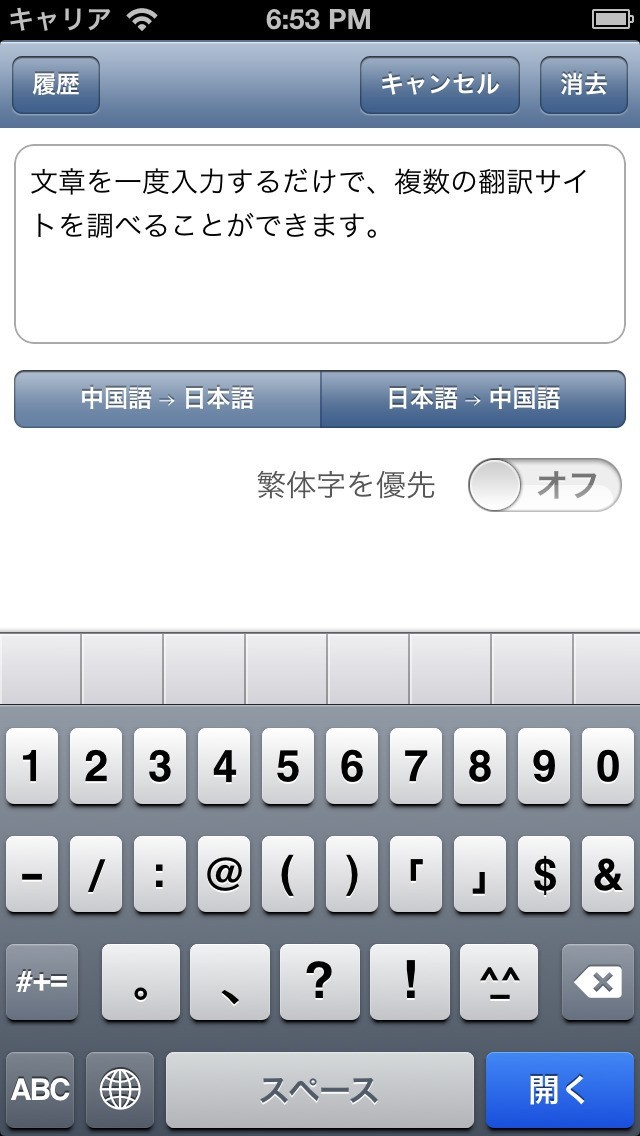Tap the キャンセル button
Image resolution: width=640 pixels, height=1136 pixels.
[440, 85]
